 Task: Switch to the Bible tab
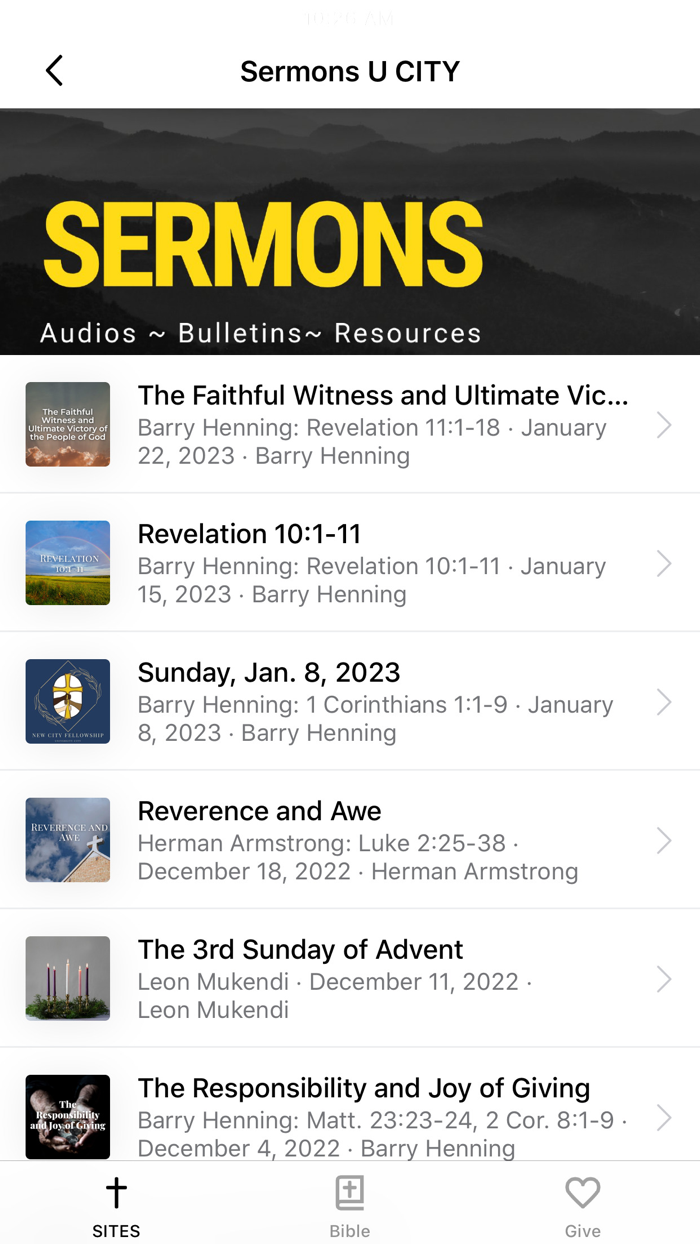click(349, 1205)
